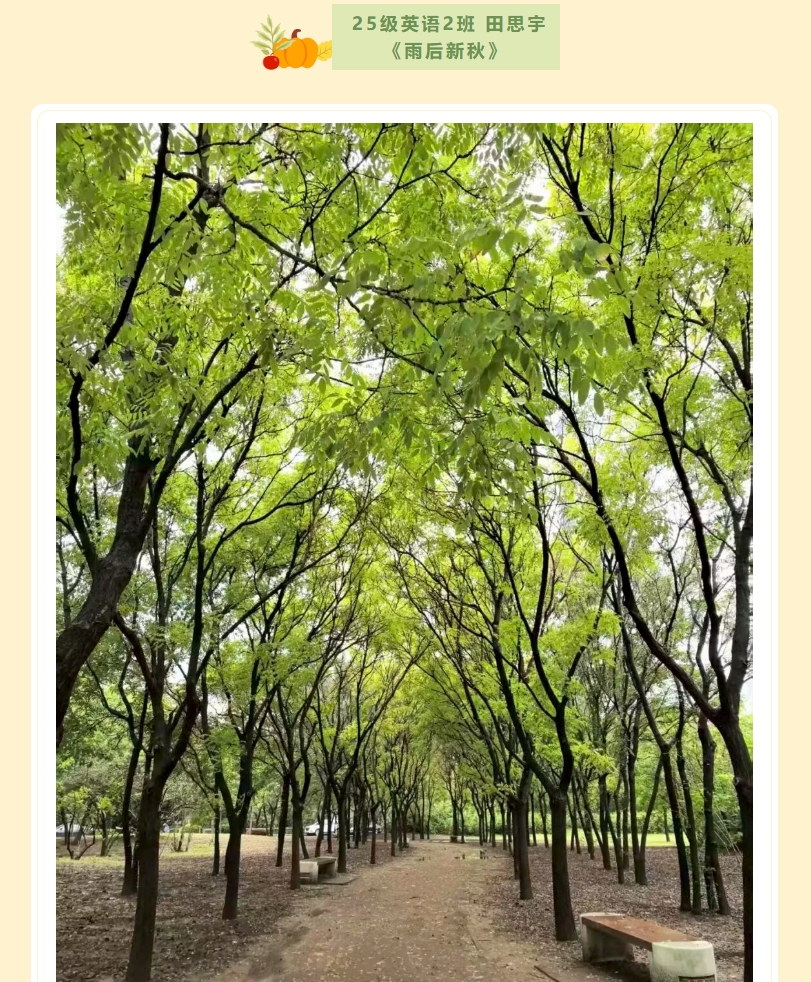The width and height of the screenshot is (811, 982).
Task: Open the tree-lined path photo full screen
Action: coord(404,550)
